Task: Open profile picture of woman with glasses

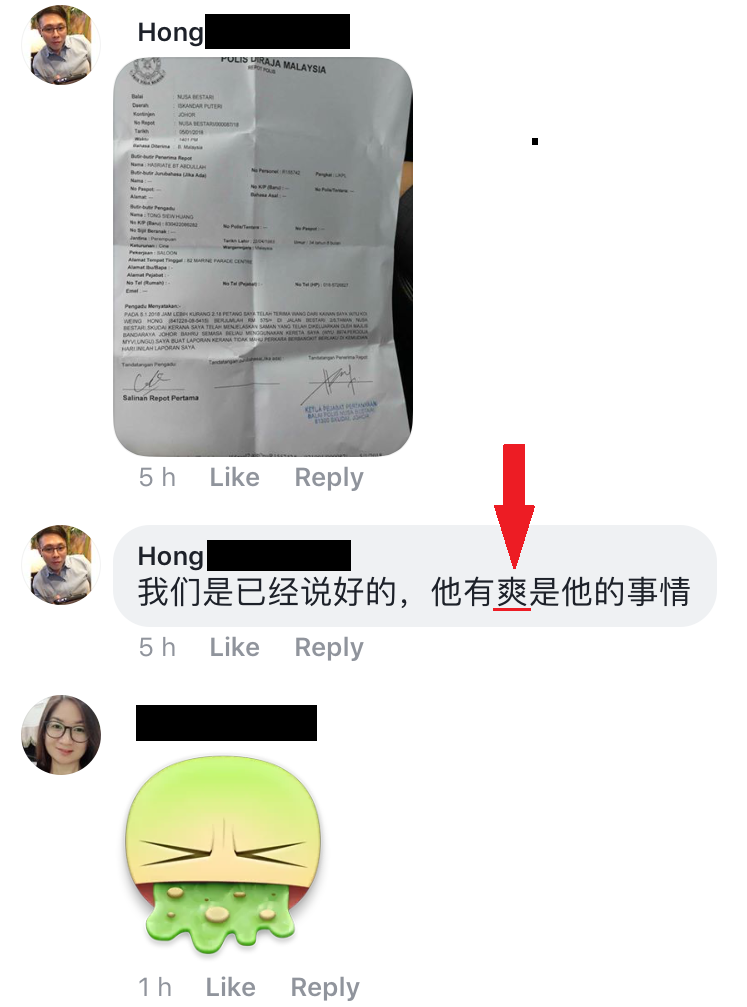Action: coord(61,735)
